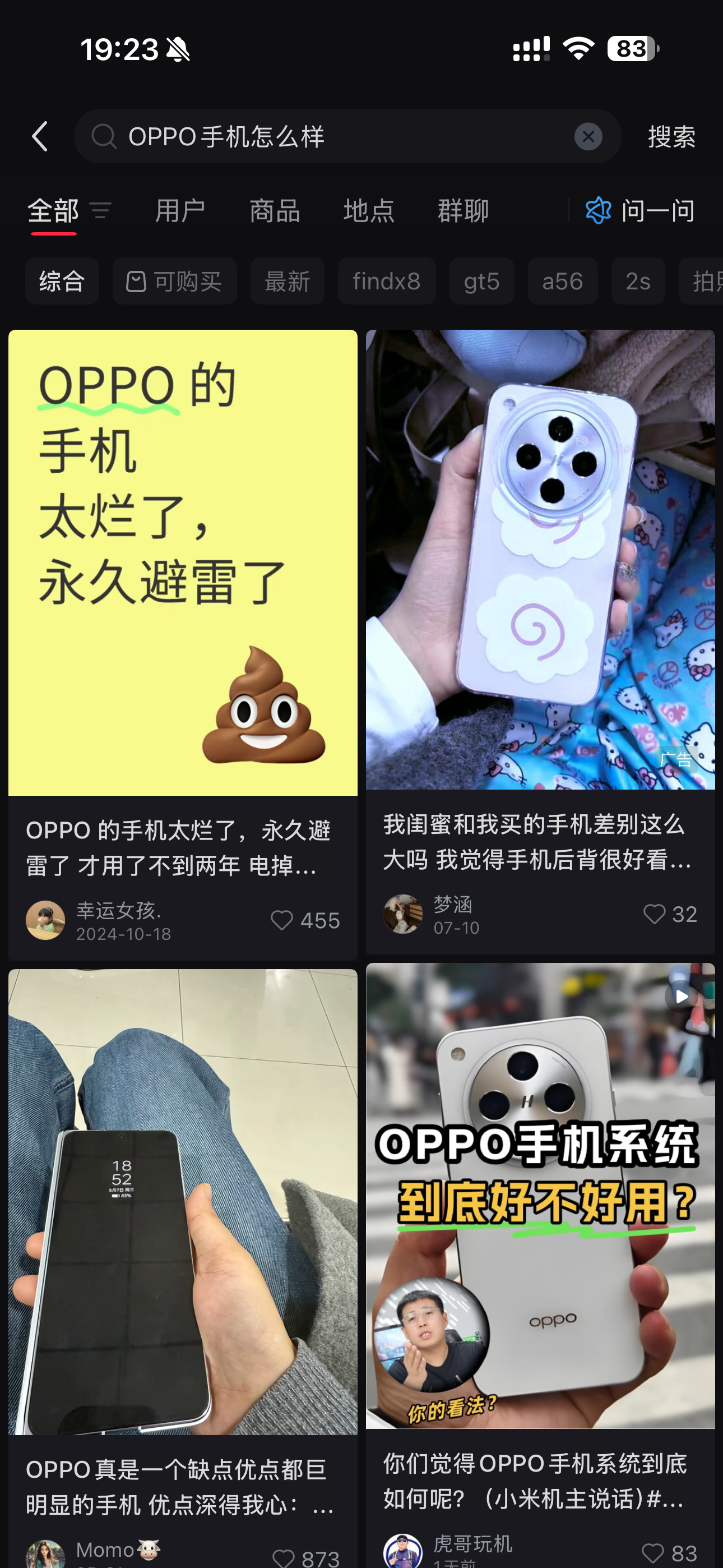Open filter options beside 全部

[100, 211]
